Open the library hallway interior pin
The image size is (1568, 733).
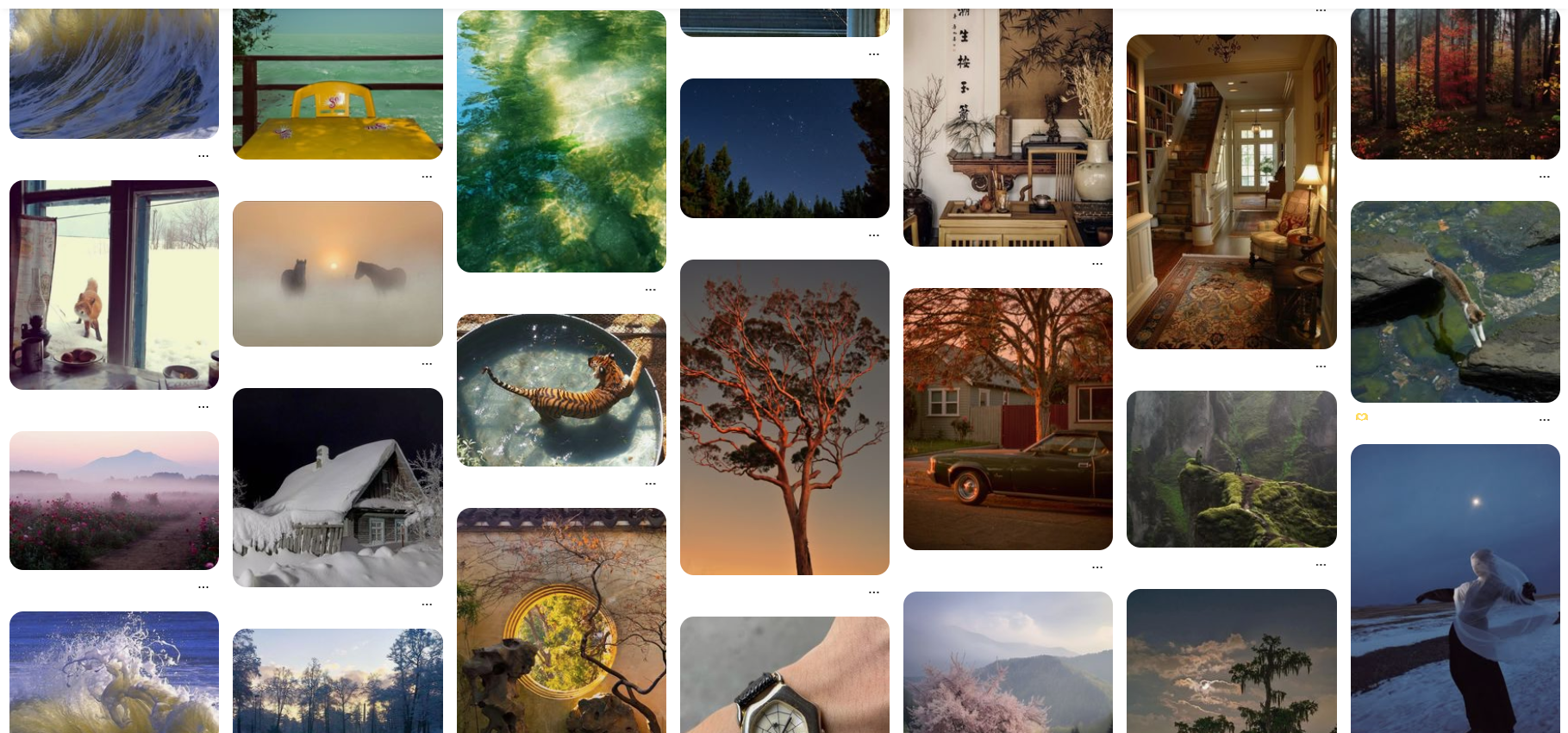[x=1231, y=191]
